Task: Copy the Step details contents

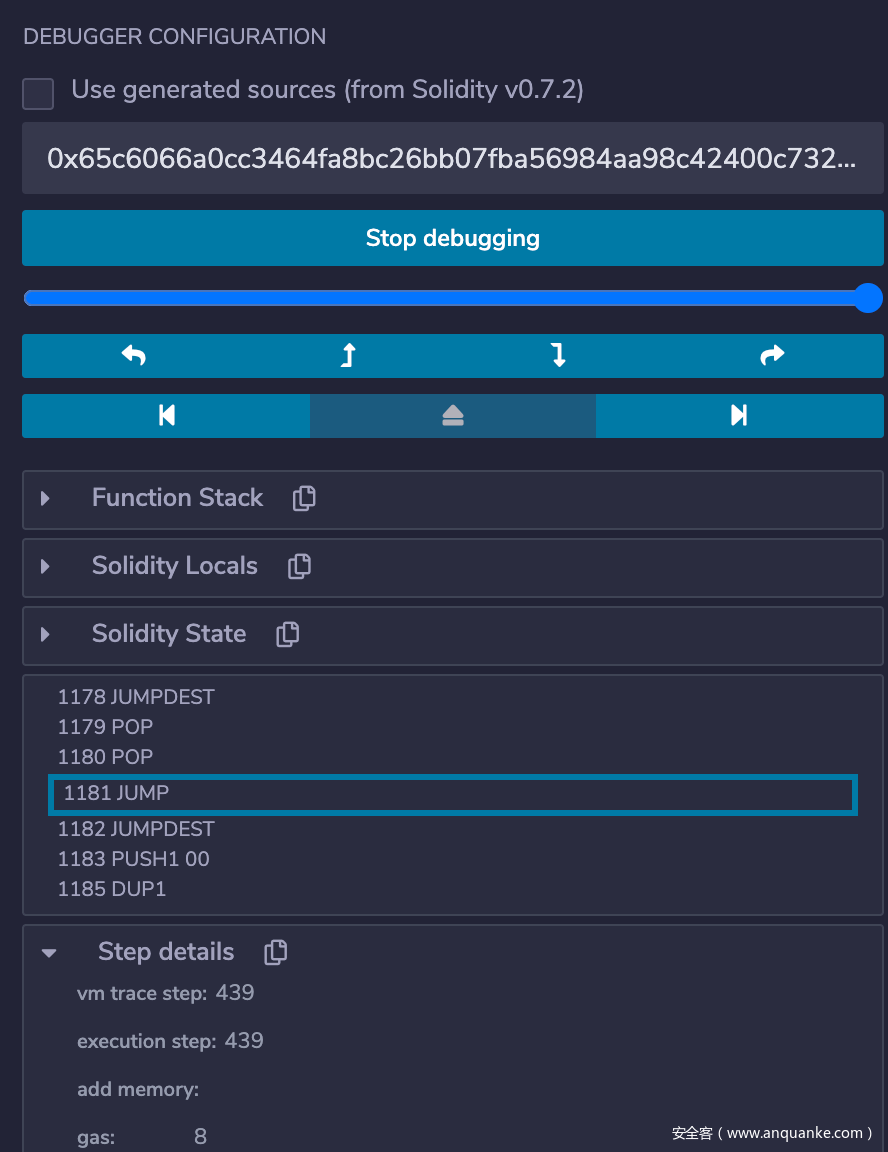Action: 275,952
